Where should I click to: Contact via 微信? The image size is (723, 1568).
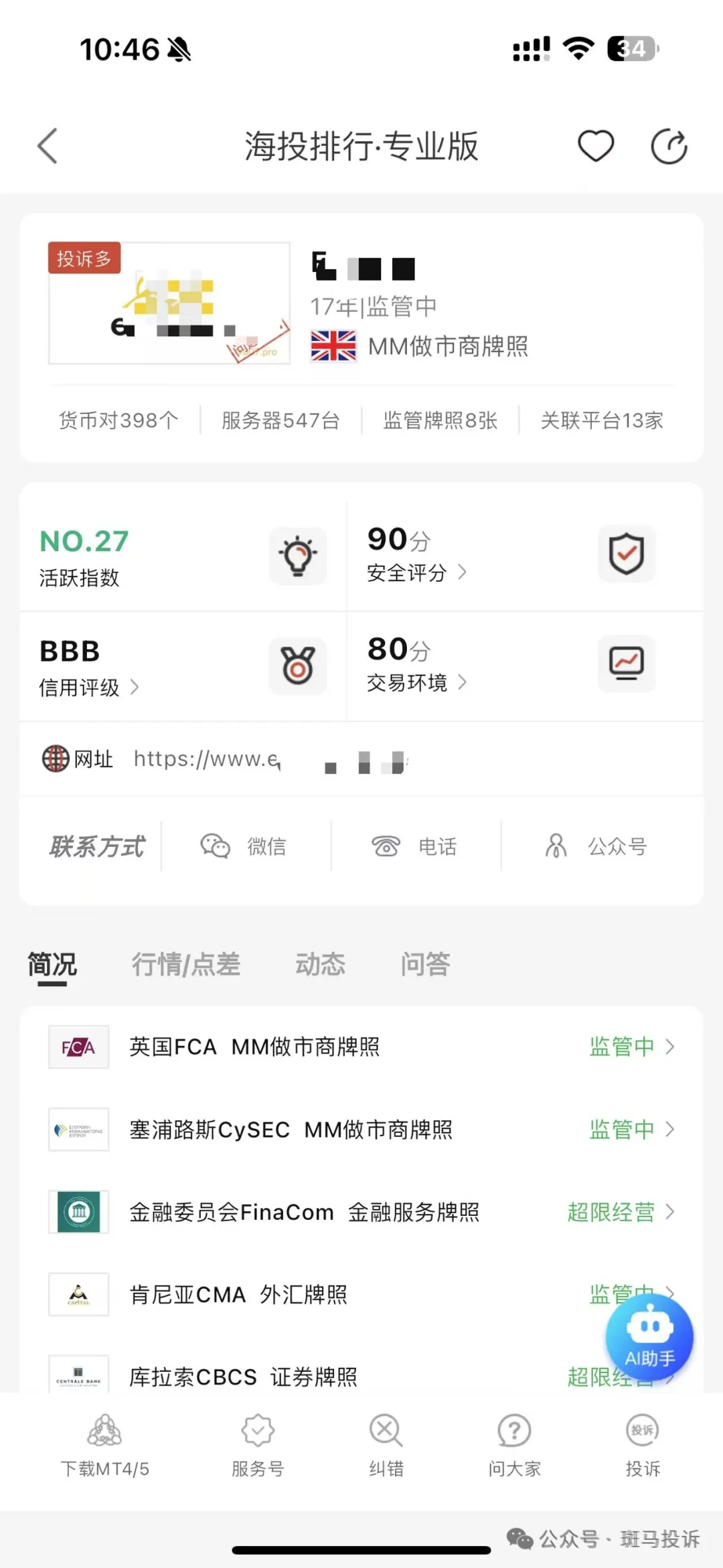244,846
